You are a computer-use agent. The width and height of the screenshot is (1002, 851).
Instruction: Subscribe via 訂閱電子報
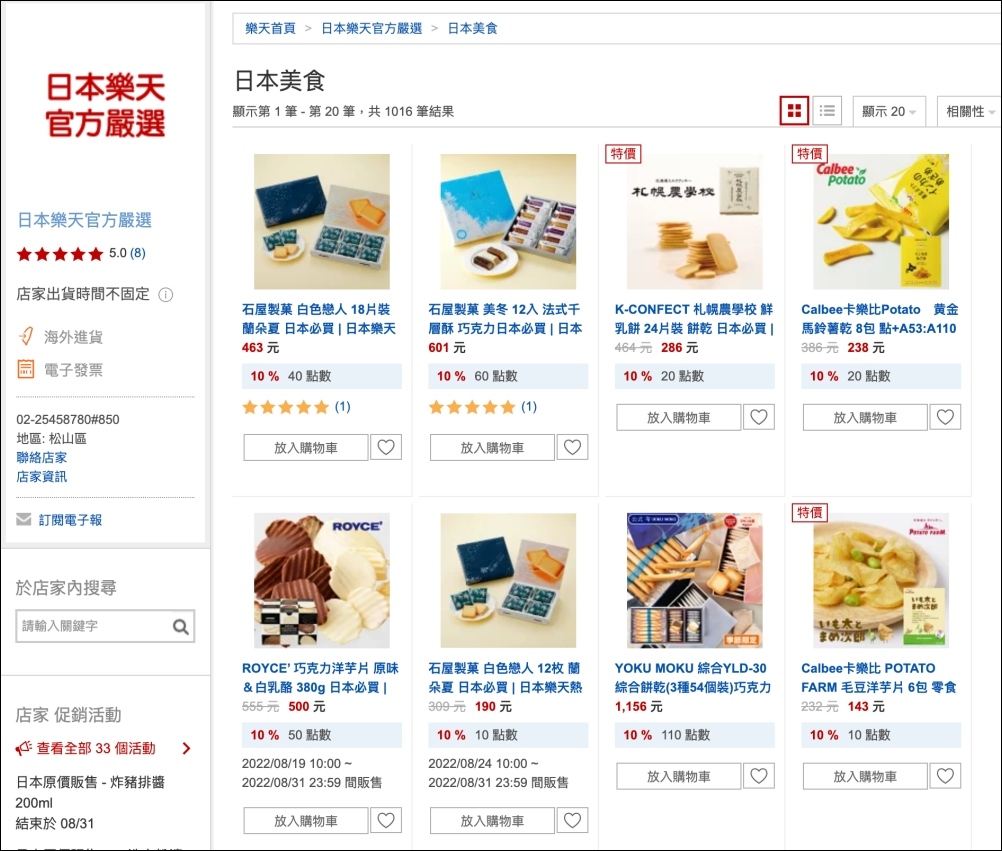(70, 520)
